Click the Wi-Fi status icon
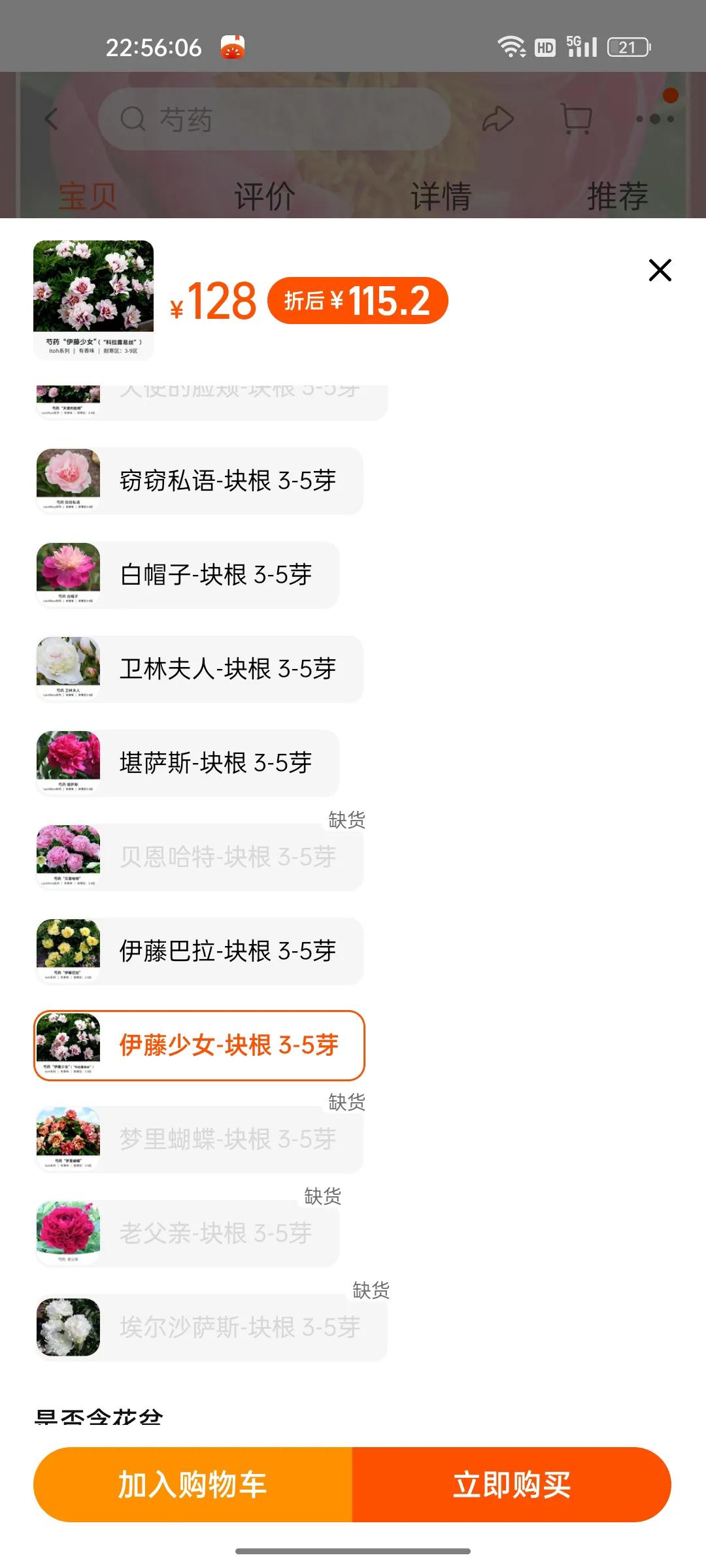The width and height of the screenshot is (706, 1568). pos(512,46)
